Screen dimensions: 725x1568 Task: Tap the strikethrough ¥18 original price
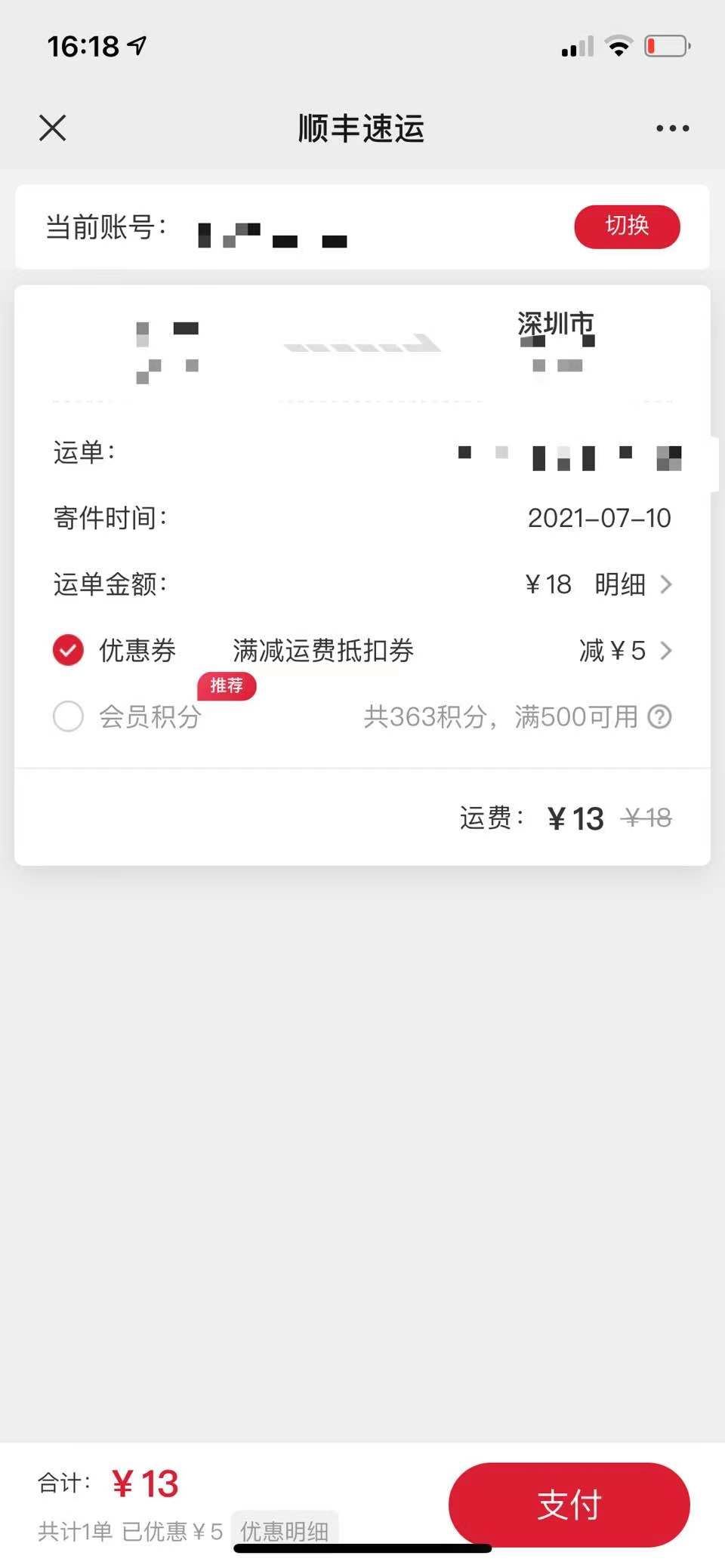(x=646, y=818)
